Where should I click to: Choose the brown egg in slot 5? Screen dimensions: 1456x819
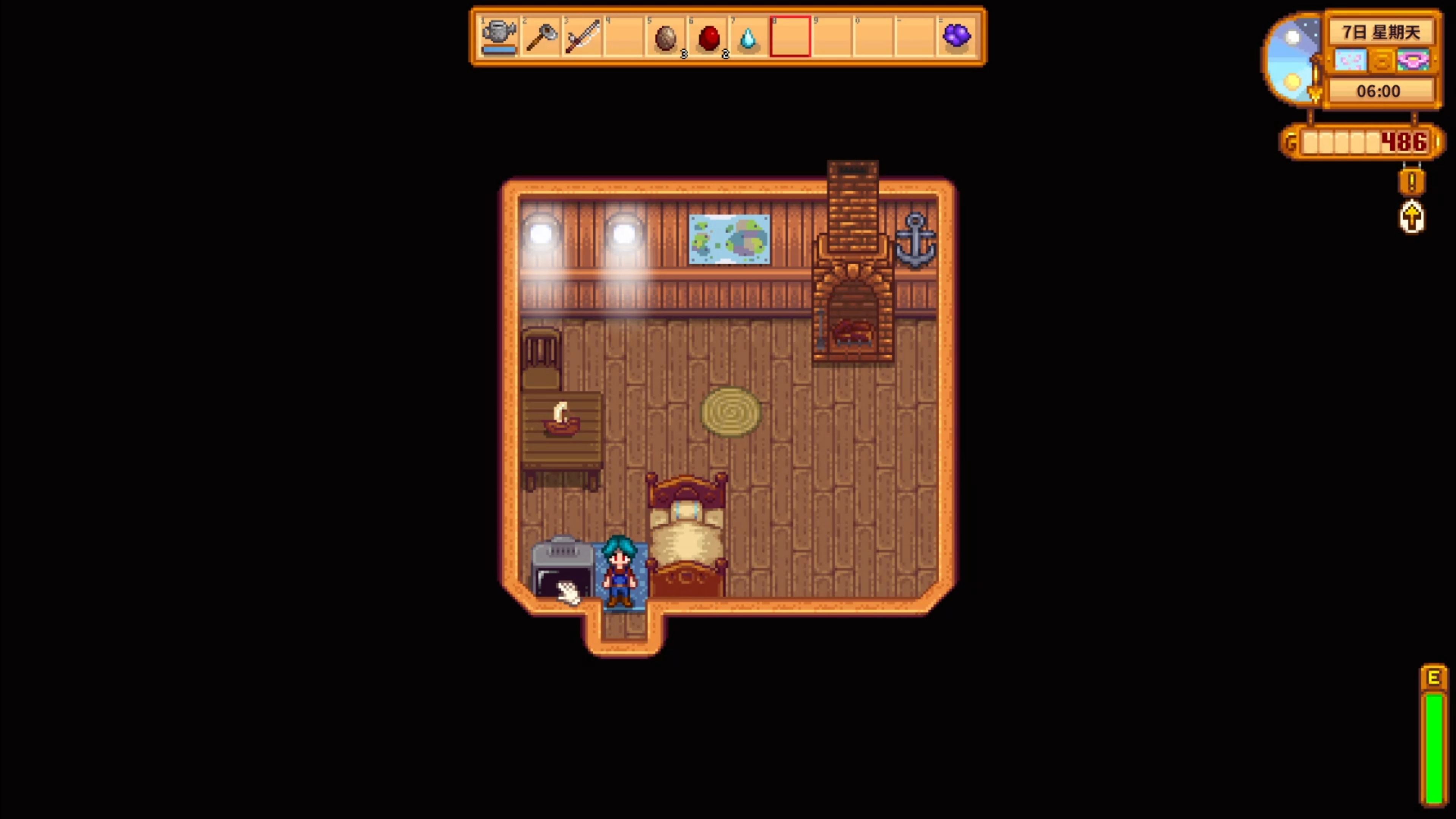coord(665,38)
